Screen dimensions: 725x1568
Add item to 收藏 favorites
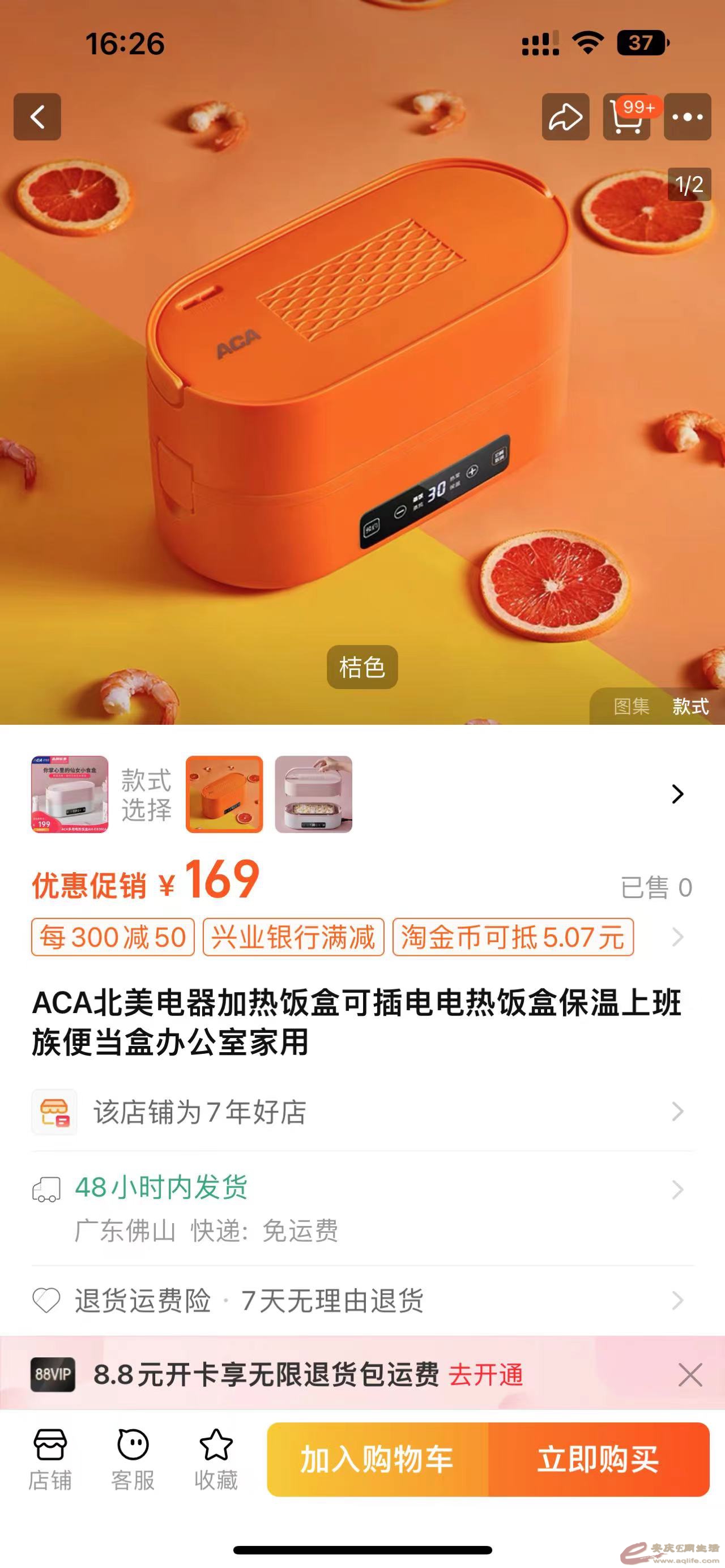(x=216, y=1460)
